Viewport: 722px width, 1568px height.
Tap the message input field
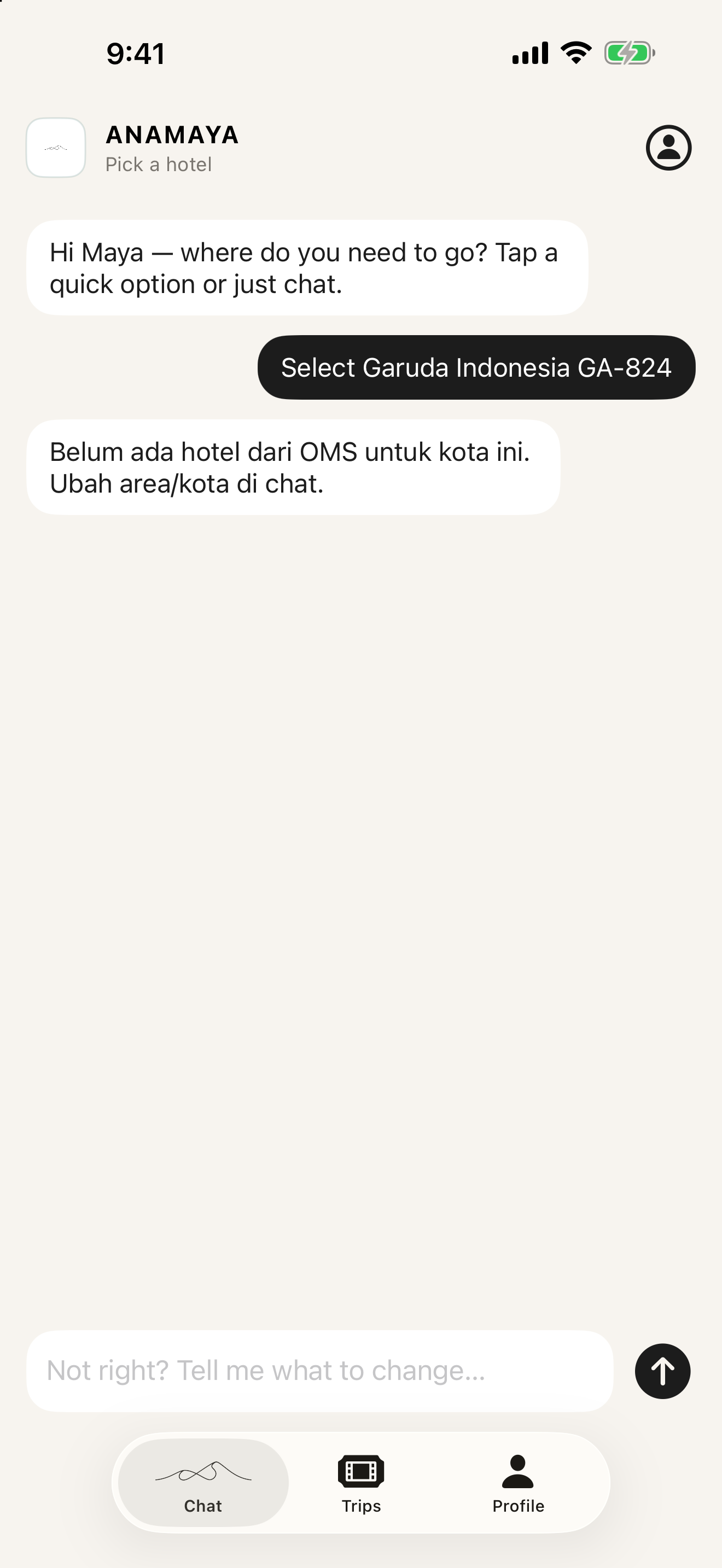[319, 1371]
